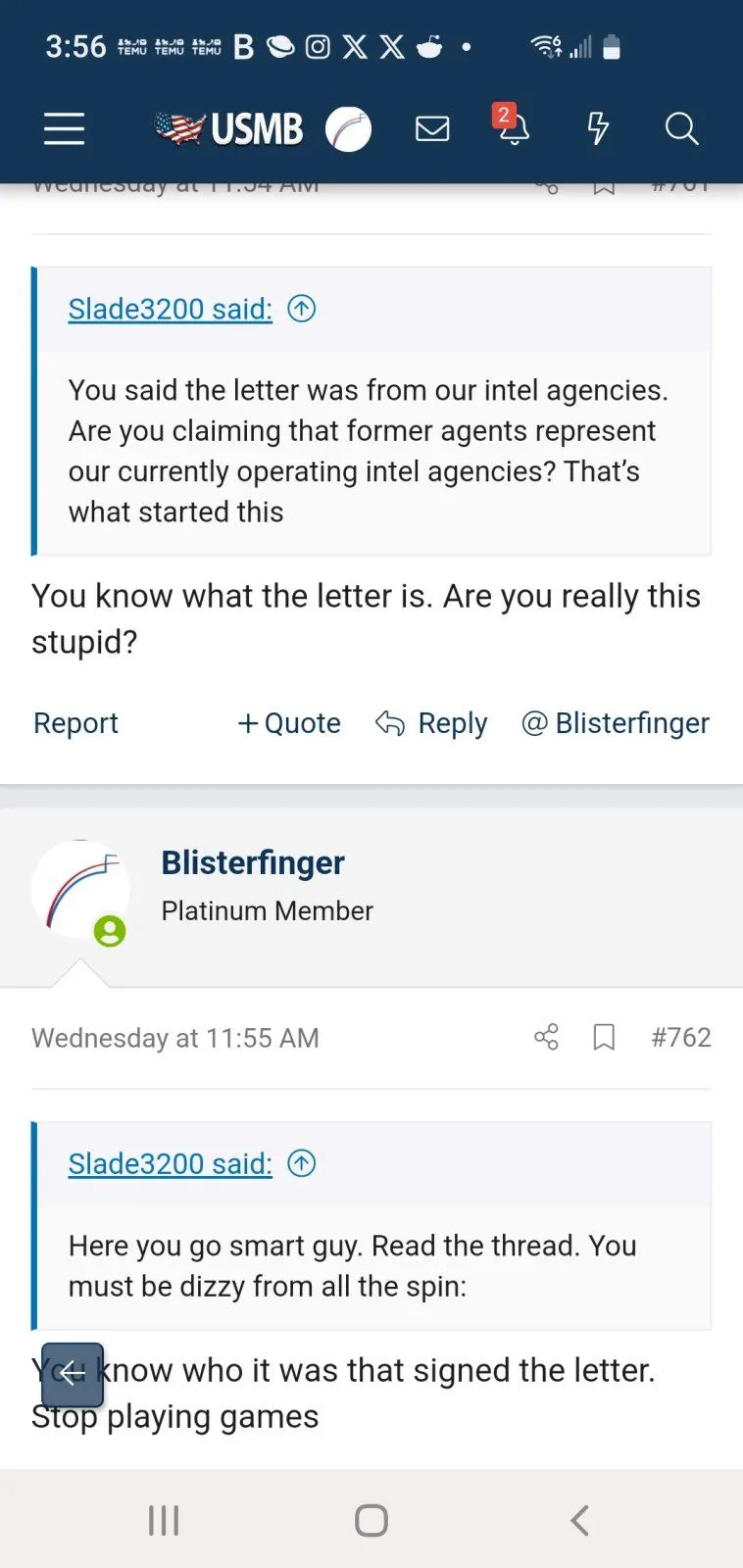Open the private messages inbox
Viewport: 743px width, 1568px height.
[x=432, y=128]
